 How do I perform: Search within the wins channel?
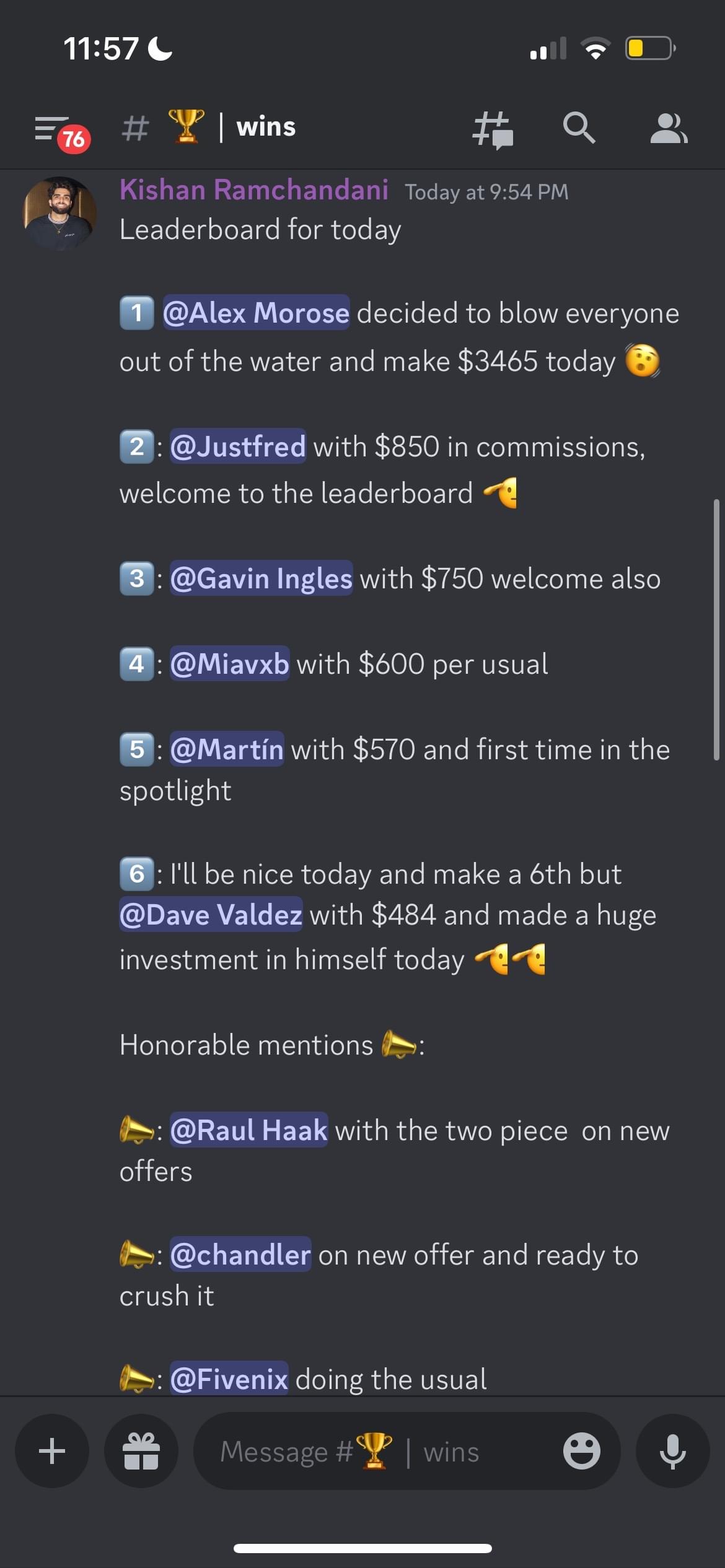coord(579,128)
